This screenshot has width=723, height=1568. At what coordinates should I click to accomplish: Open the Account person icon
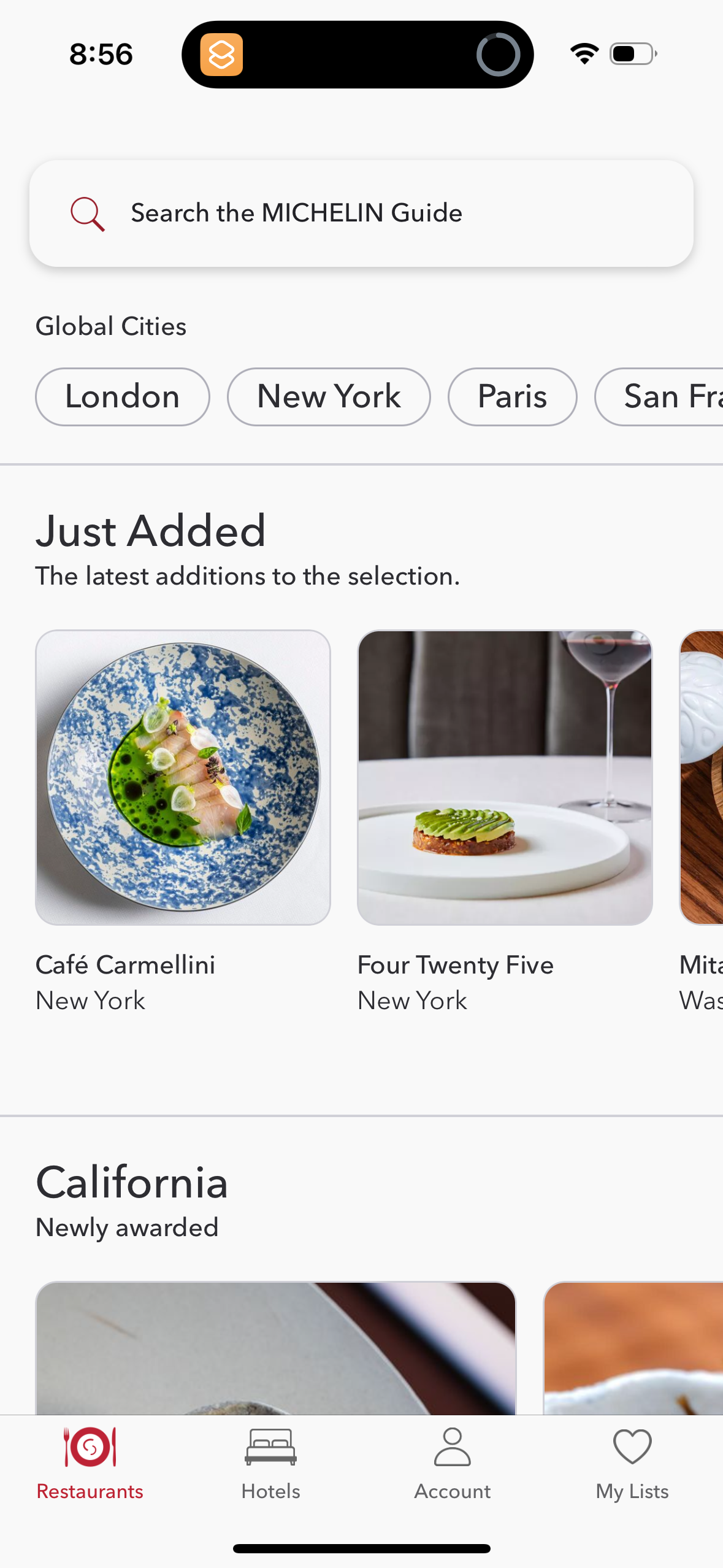click(451, 1446)
